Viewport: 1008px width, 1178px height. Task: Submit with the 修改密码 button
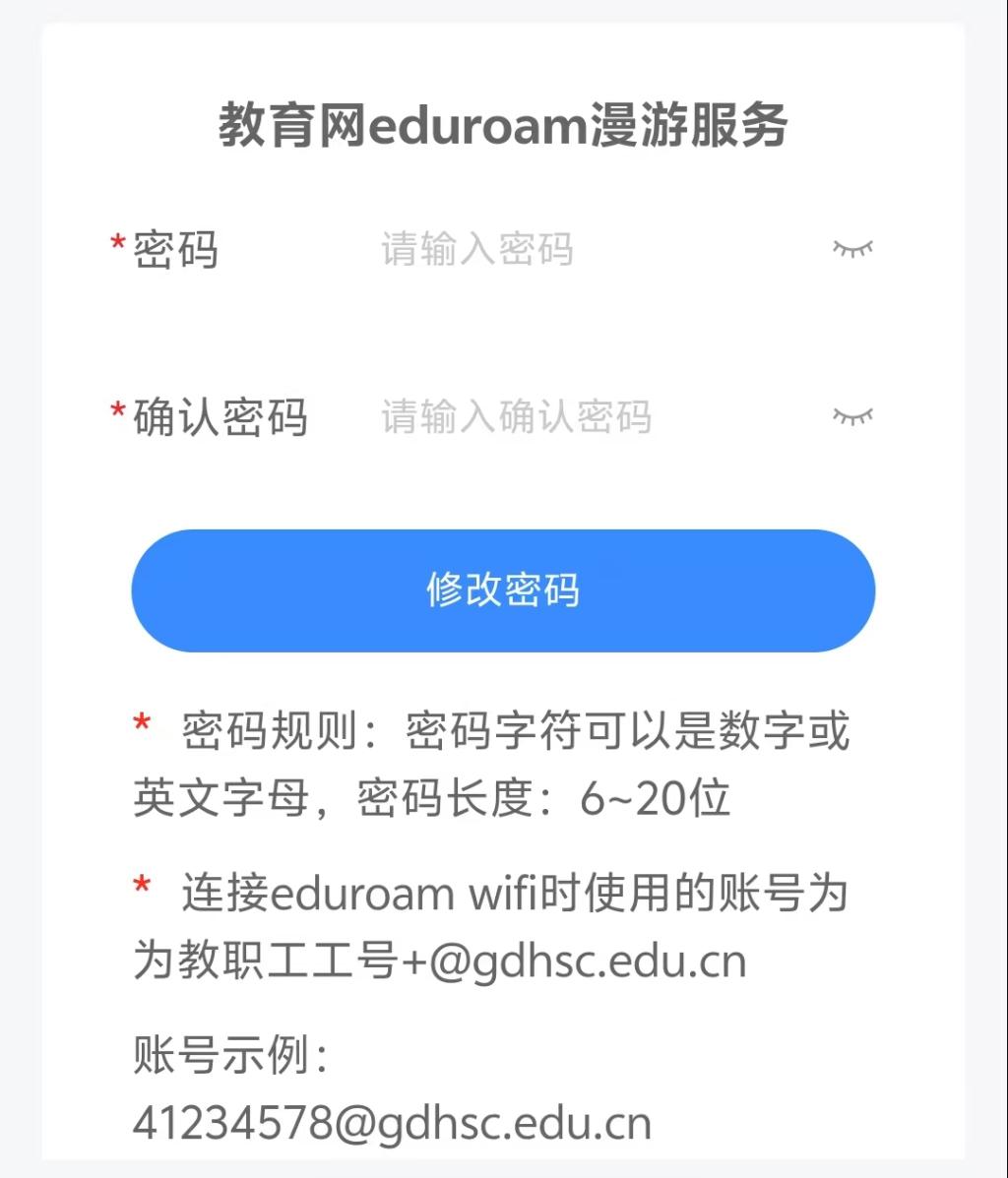[503, 590]
